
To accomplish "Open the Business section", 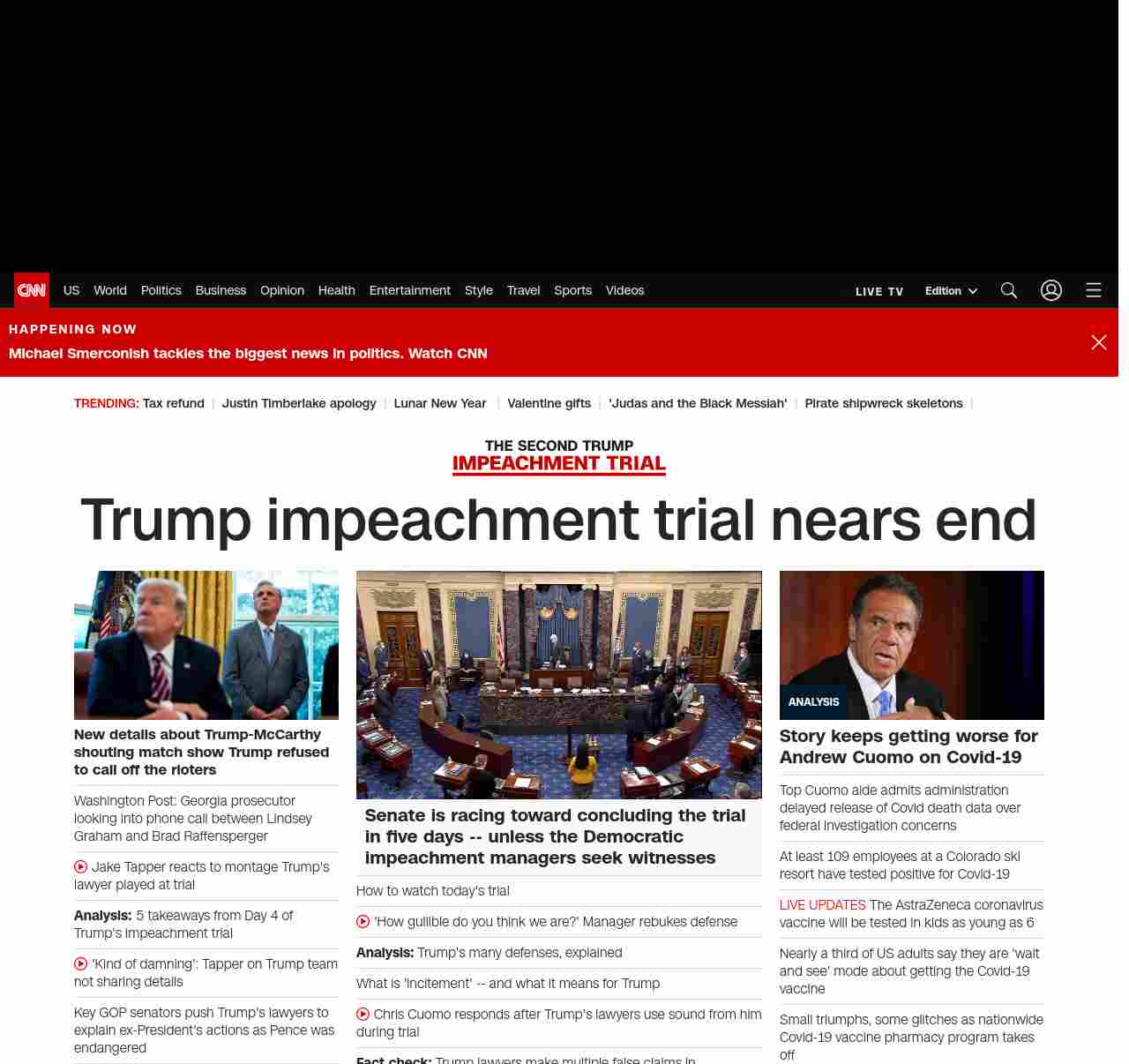I will pyautogui.click(x=221, y=290).
